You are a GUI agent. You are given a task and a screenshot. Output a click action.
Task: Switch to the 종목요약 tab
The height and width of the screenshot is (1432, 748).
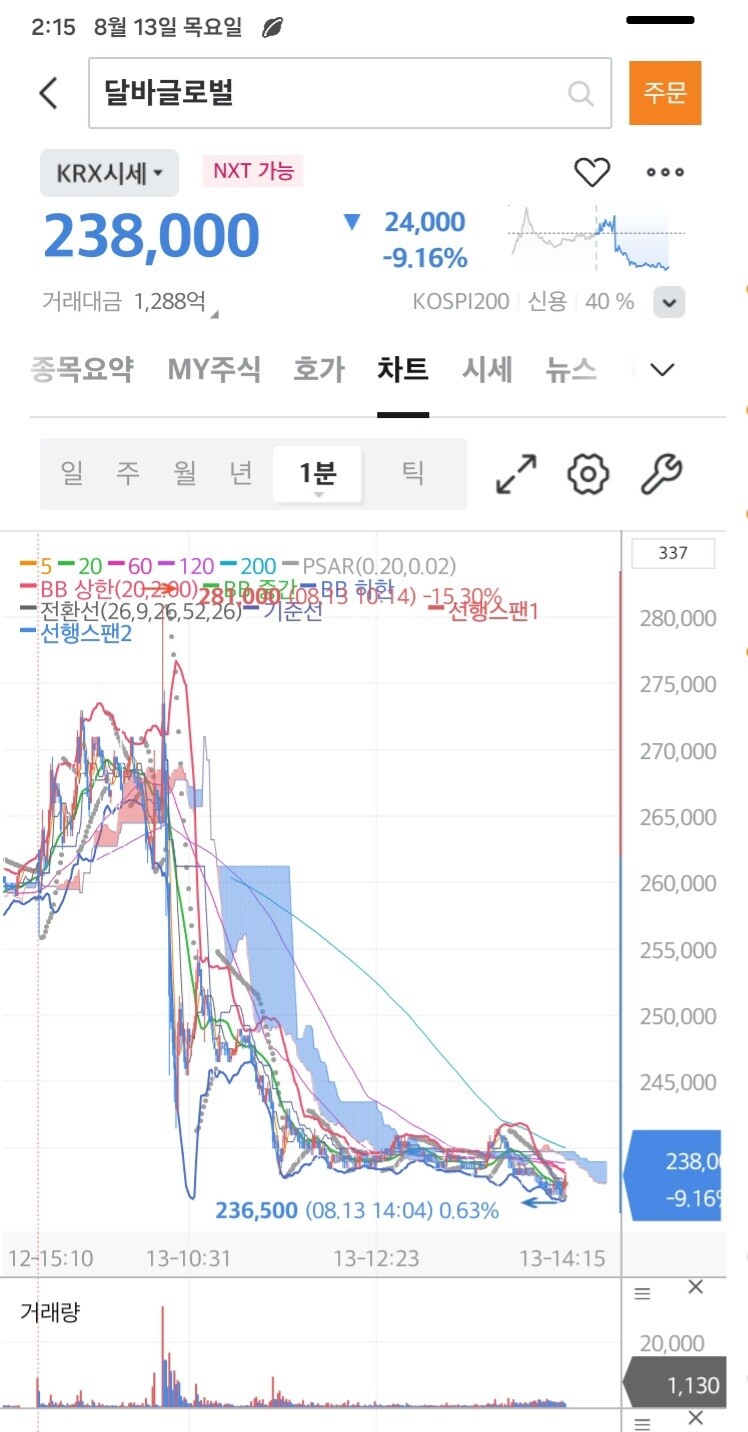tap(82, 370)
